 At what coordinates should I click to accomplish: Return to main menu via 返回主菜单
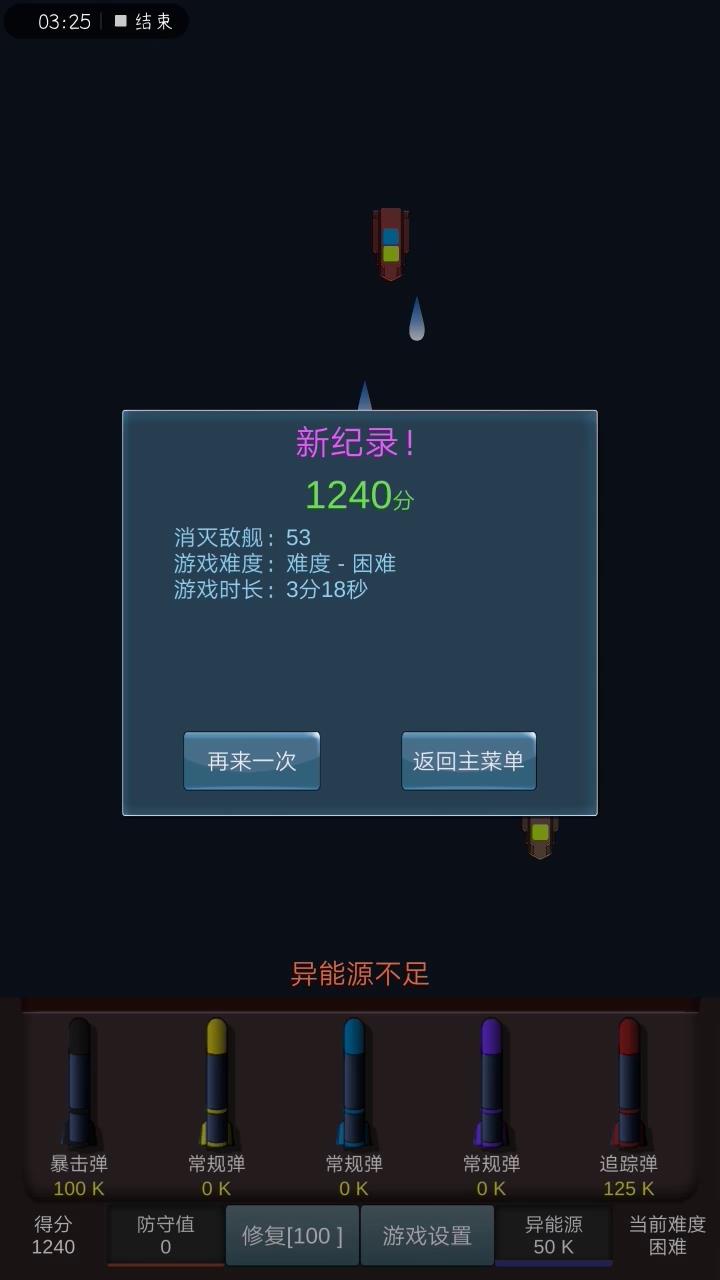[x=469, y=761]
